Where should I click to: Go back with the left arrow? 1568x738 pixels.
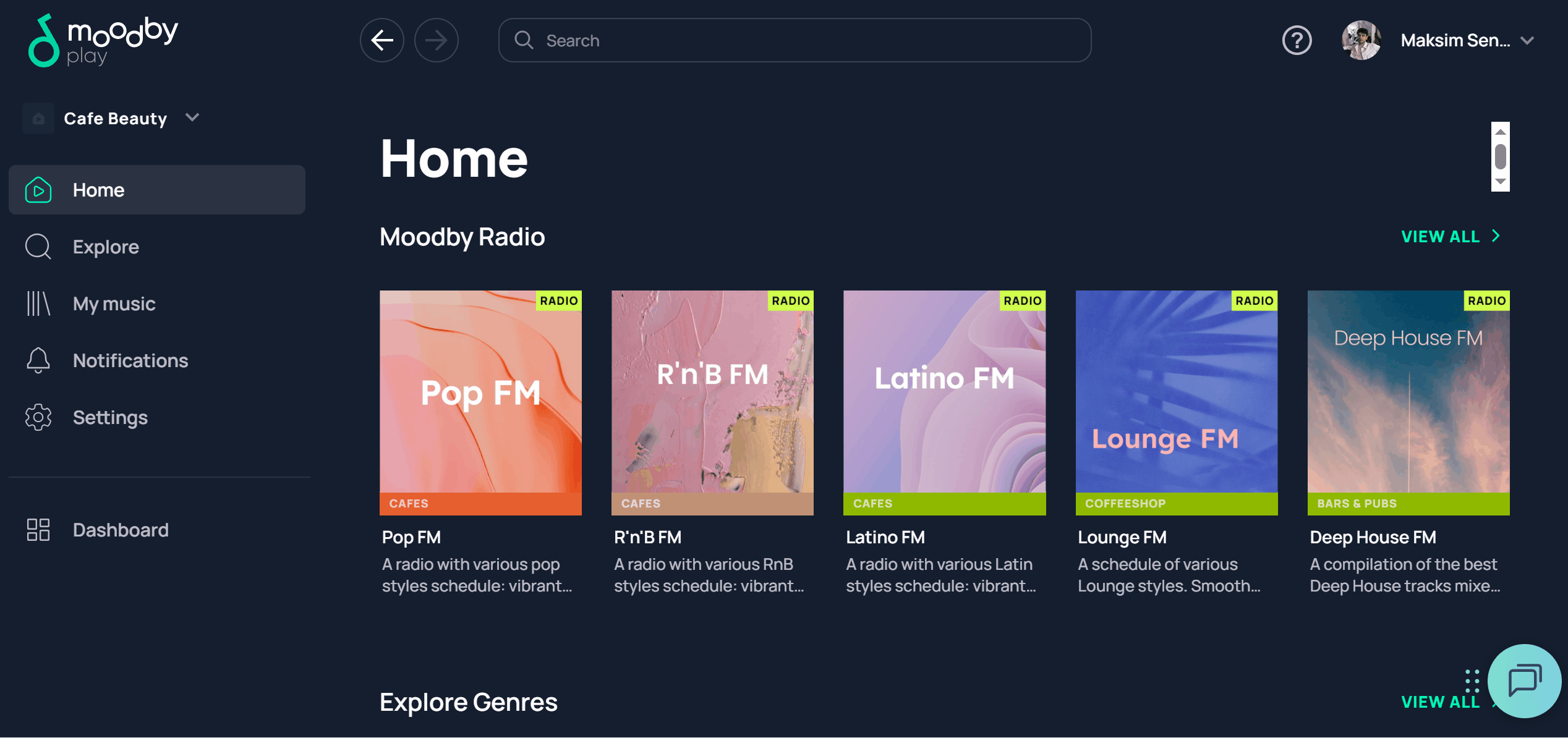click(x=382, y=40)
